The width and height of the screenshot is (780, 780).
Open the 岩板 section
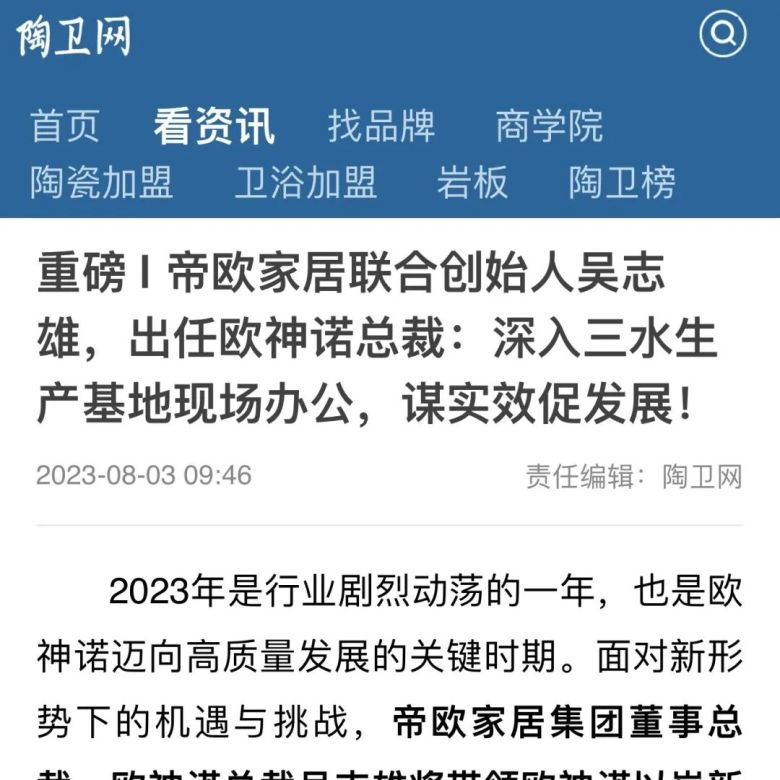[x=472, y=183]
